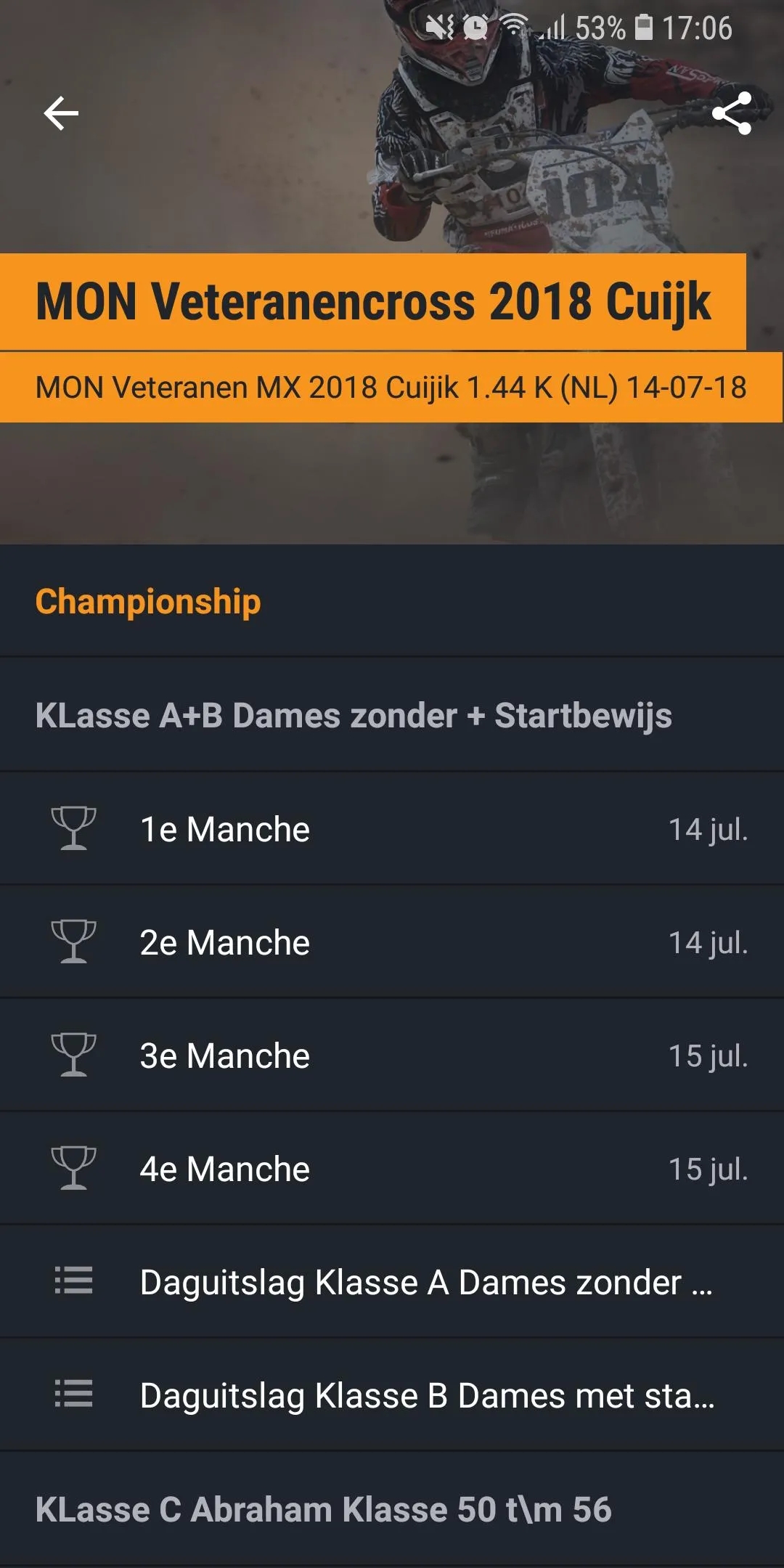Open Daguitslag Klasse A Dames zonder
Image resolution: width=784 pixels, height=1568 pixels.
point(392,1282)
